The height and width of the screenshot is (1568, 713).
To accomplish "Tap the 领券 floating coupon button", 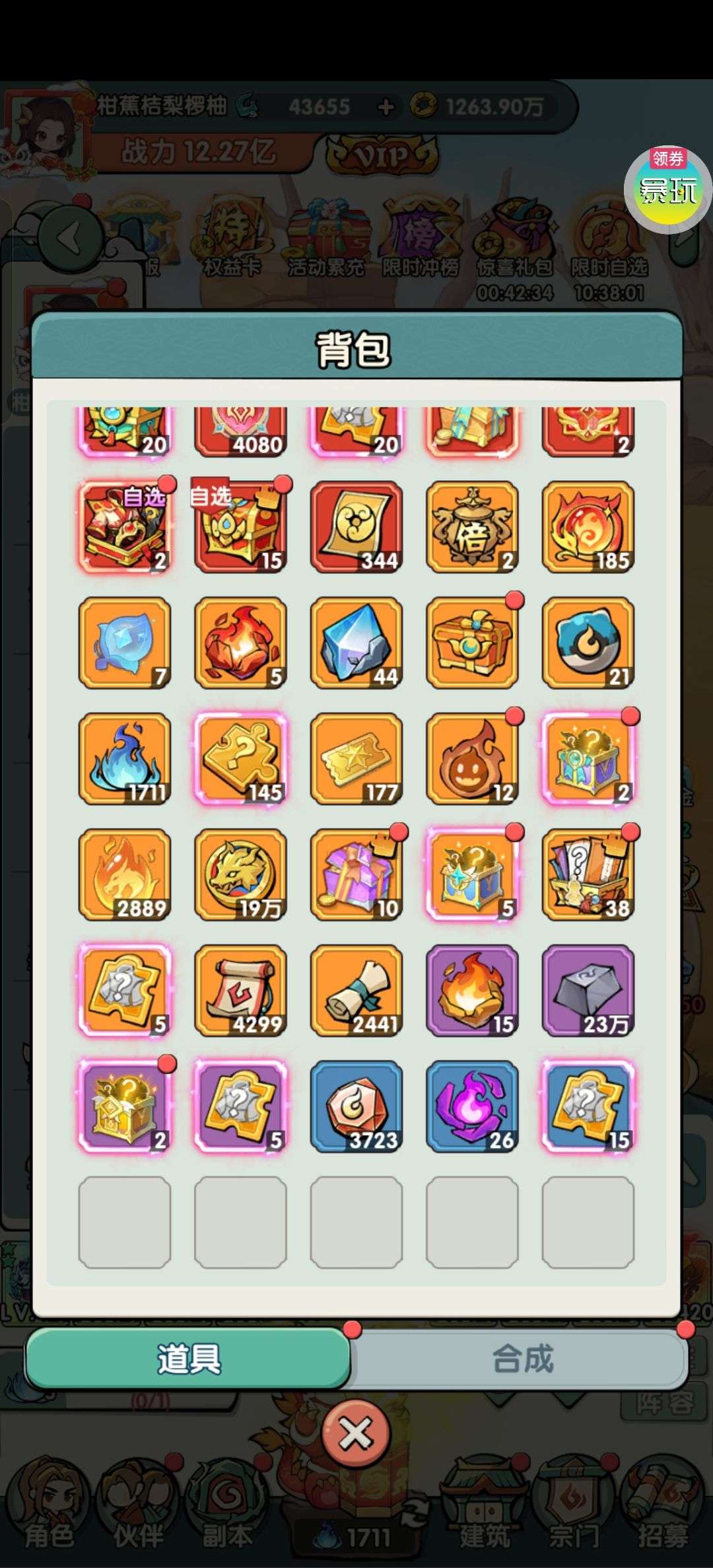I will point(667,187).
